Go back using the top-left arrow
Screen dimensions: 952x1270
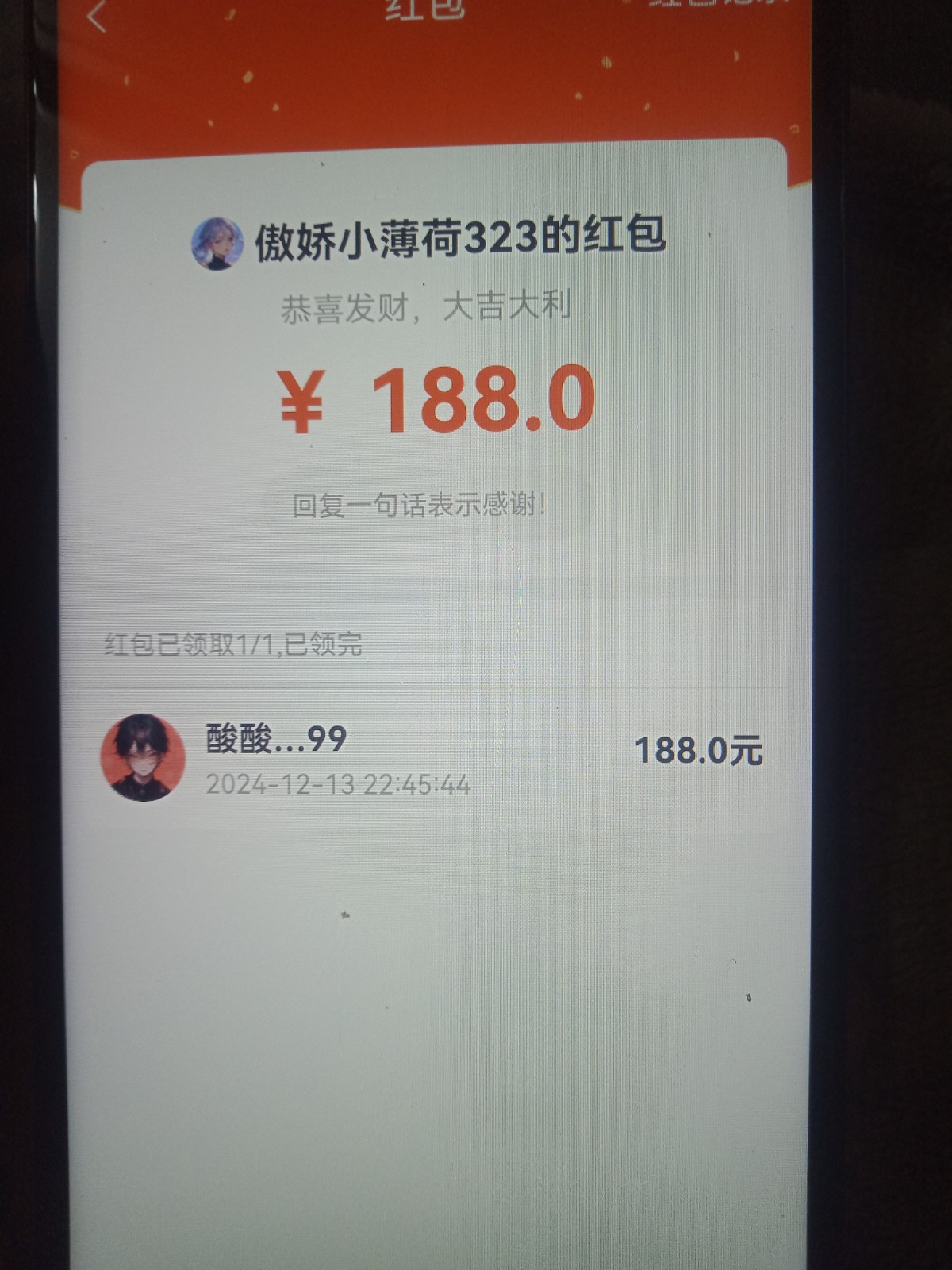97,16
